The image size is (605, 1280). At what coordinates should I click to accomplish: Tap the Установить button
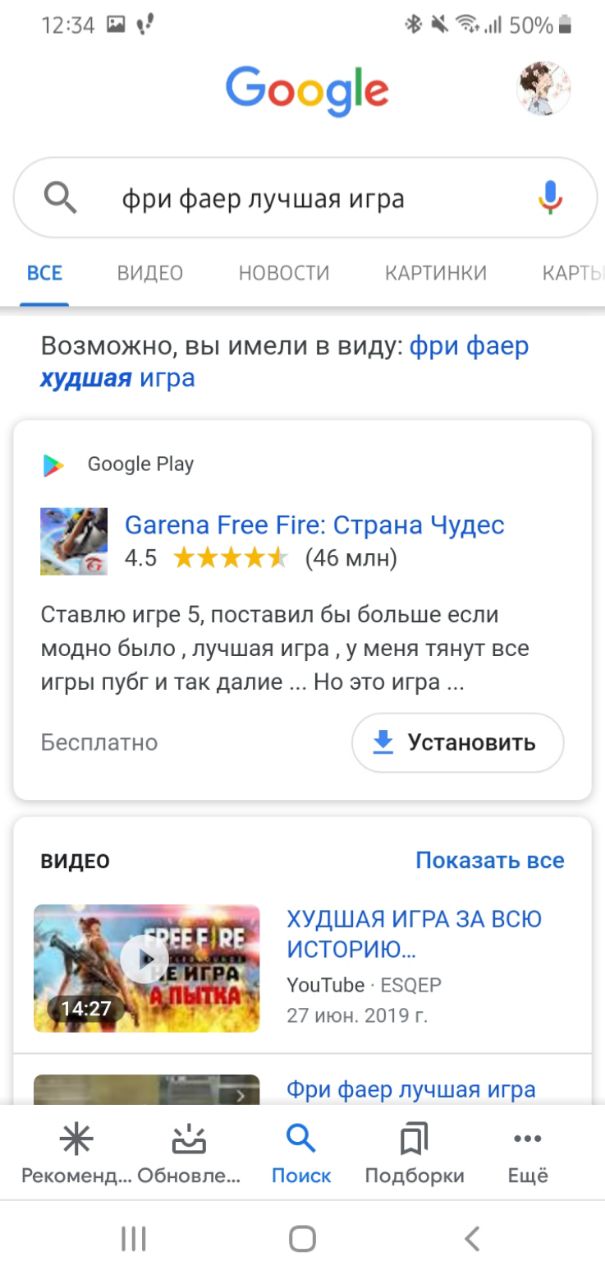tap(458, 743)
